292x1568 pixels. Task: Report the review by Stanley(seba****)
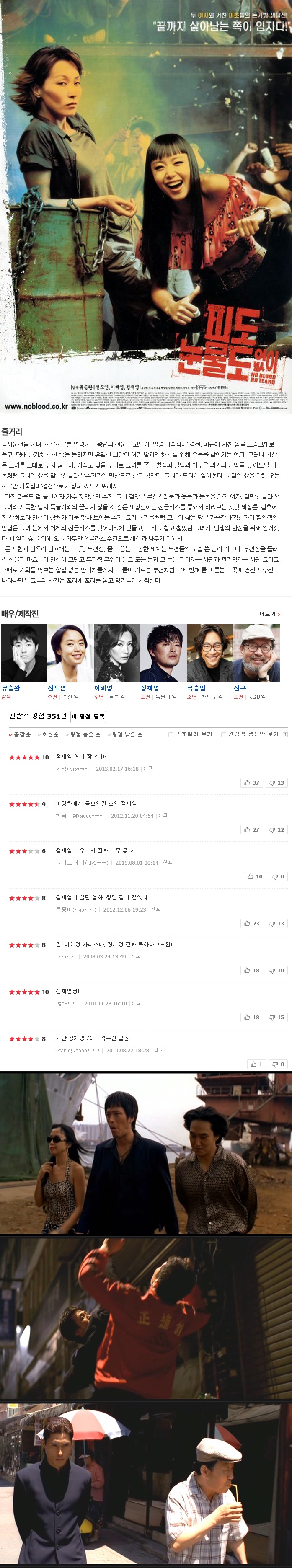[x=158, y=1050]
